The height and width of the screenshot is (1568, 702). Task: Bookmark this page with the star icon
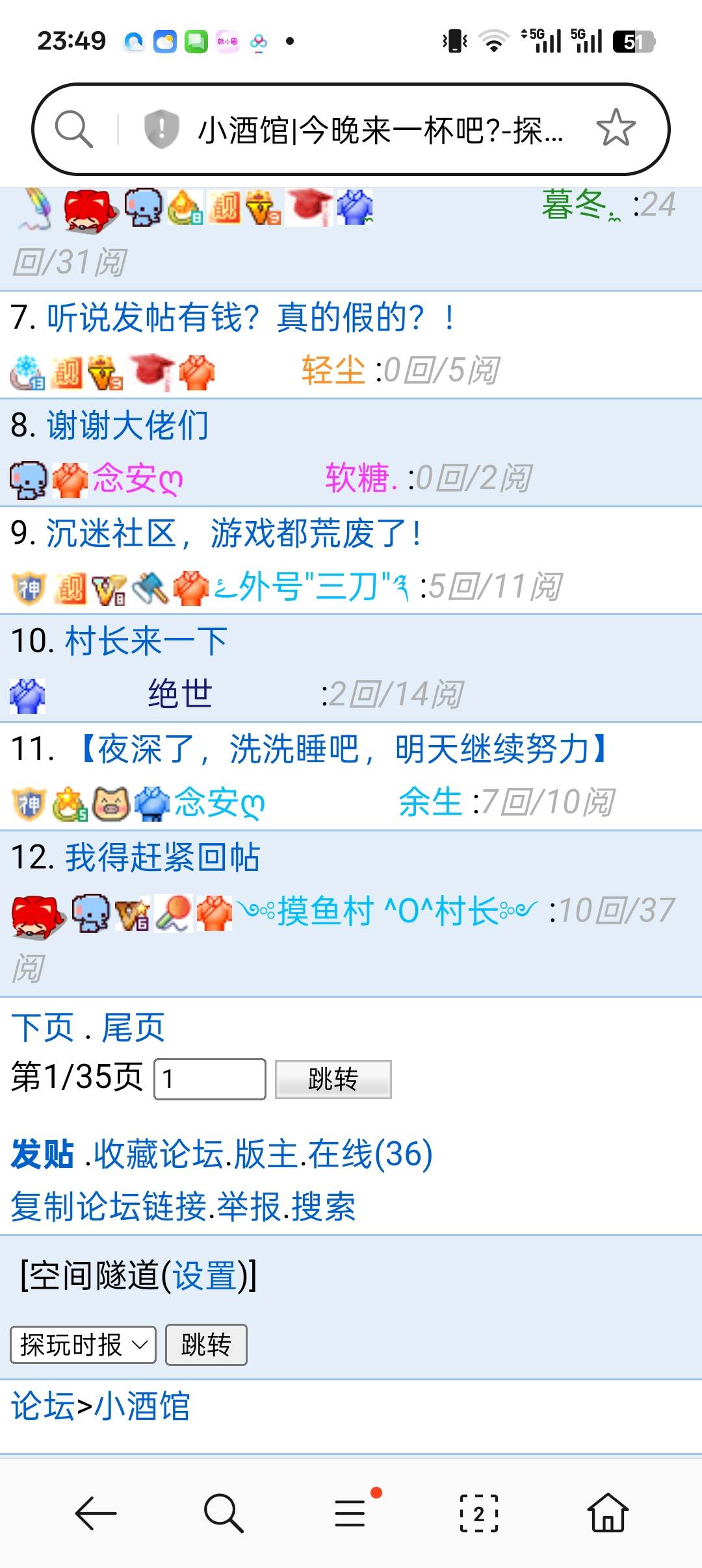click(615, 128)
